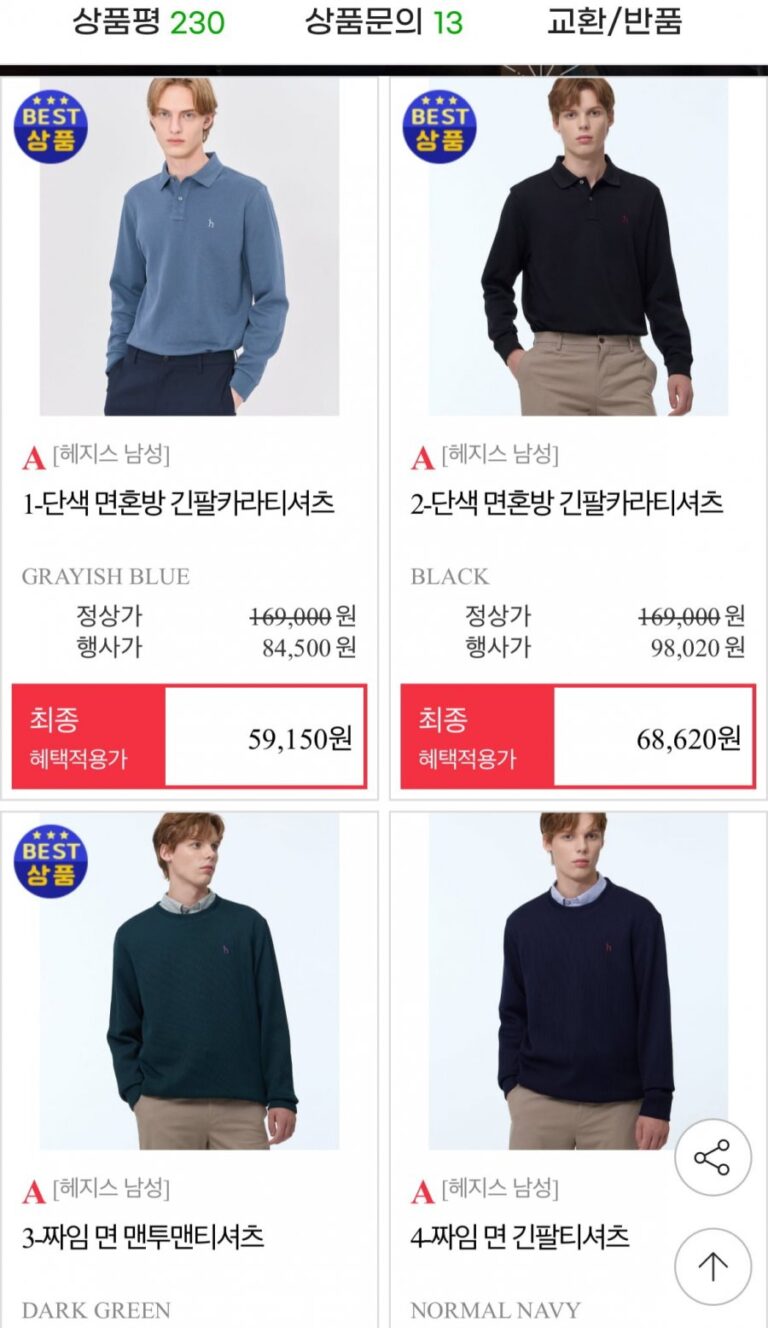Select the 교환/반품 tab

coord(614,22)
